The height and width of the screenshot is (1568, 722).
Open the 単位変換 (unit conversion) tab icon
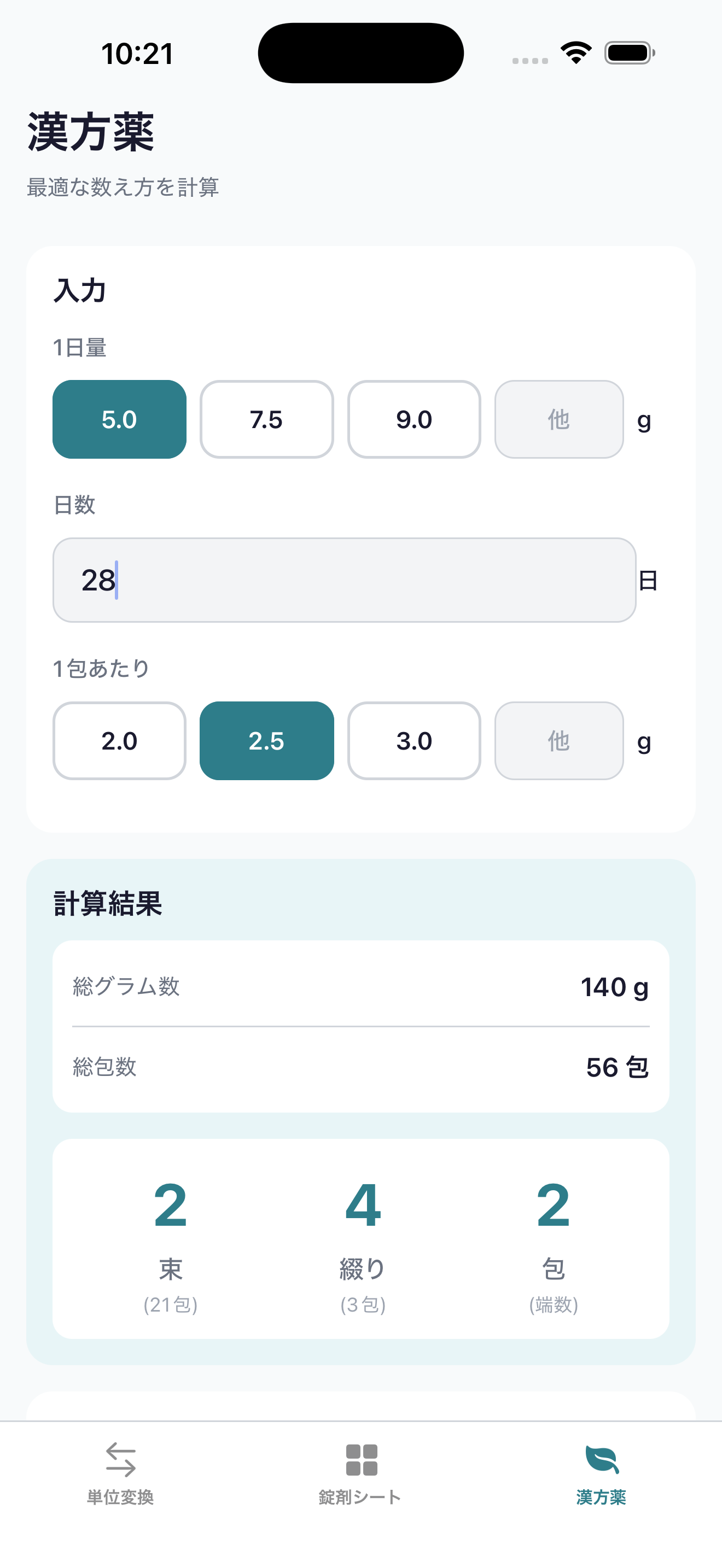point(119,1467)
